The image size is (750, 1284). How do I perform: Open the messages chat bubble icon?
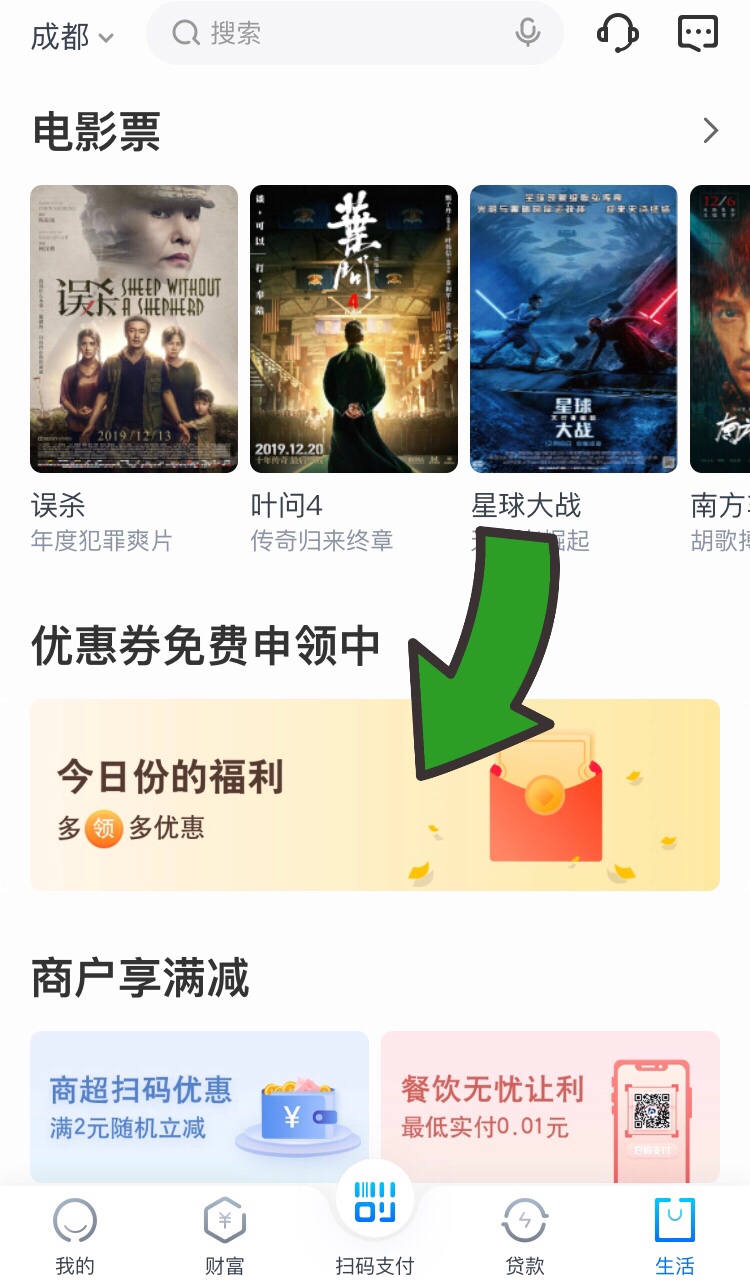[696, 31]
